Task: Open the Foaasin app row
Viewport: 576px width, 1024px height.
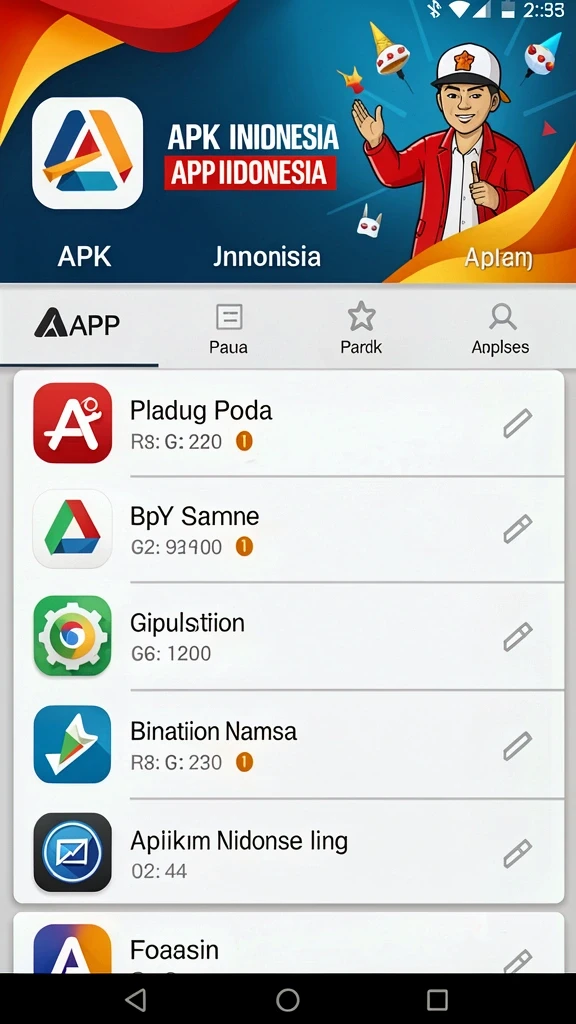Action: (289, 944)
